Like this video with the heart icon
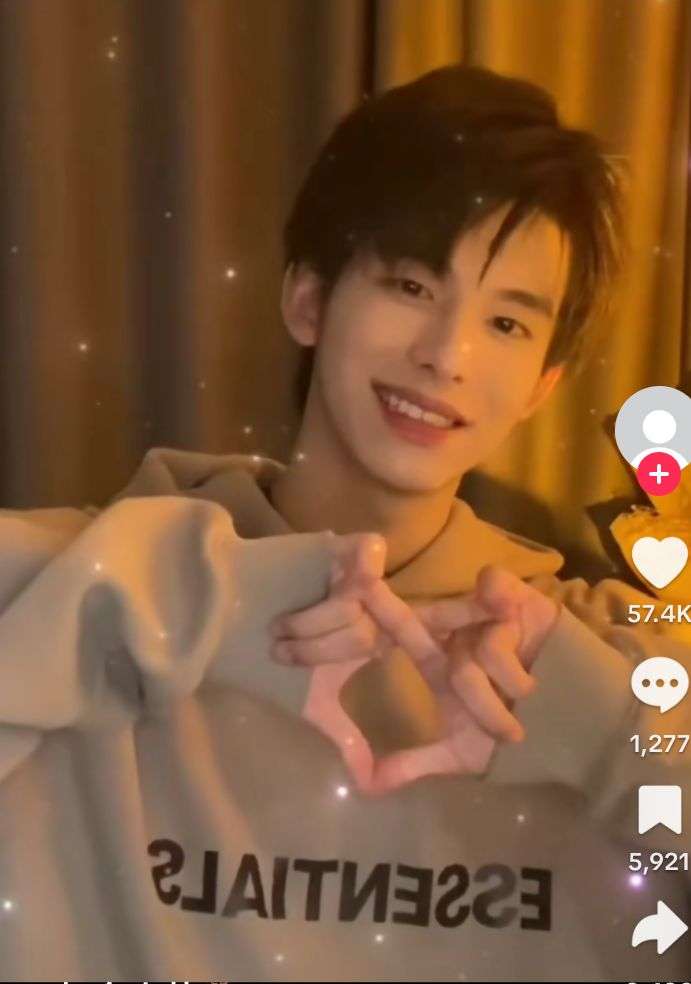This screenshot has width=691, height=984. coord(660,562)
